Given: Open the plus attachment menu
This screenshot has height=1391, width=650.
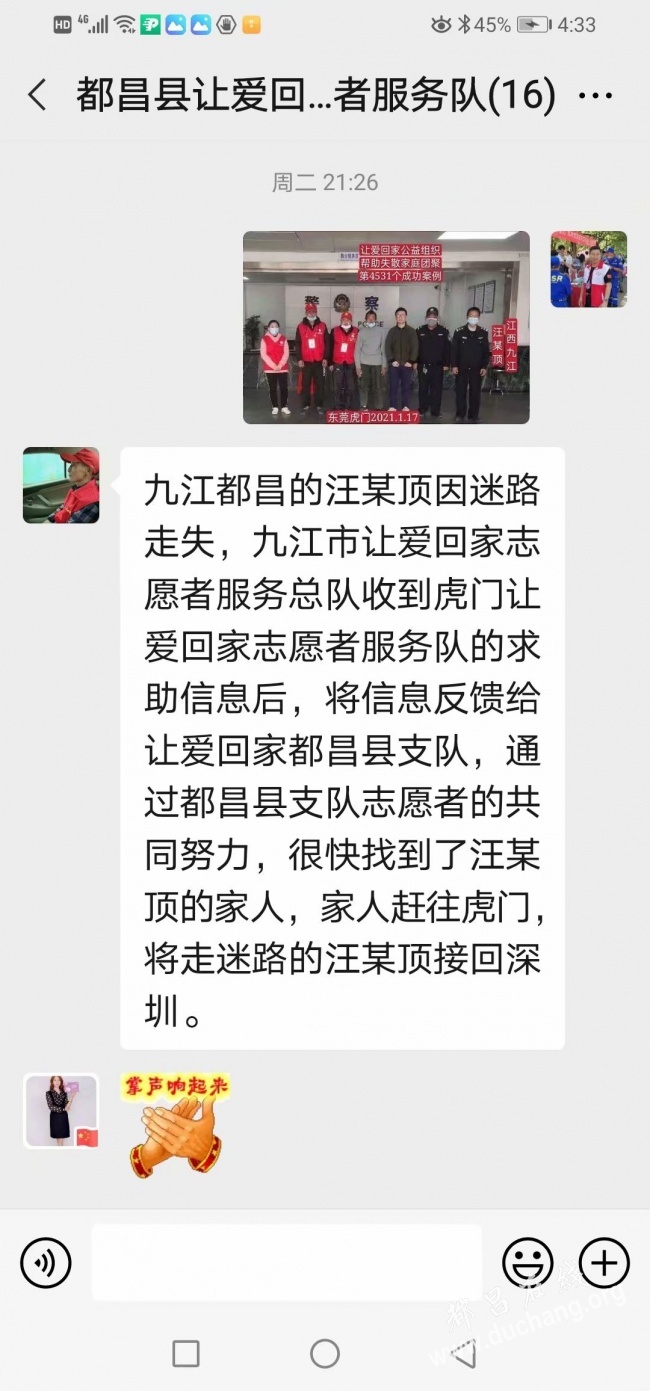Looking at the screenshot, I should click(x=604, y=1262).
